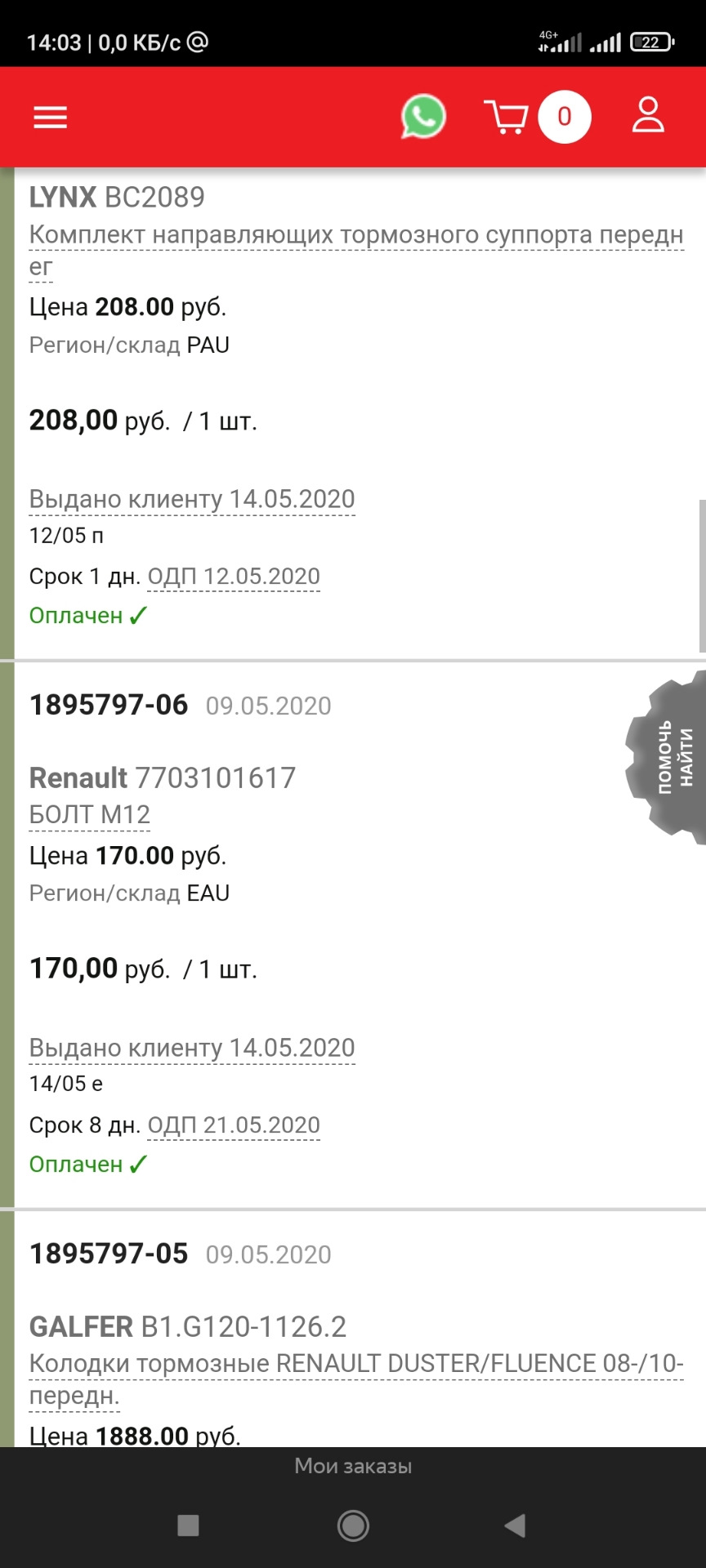Open 'Мои заказы' in the bottom bar
Viewport: 706px width, 1568px height.
(353, 1466)
